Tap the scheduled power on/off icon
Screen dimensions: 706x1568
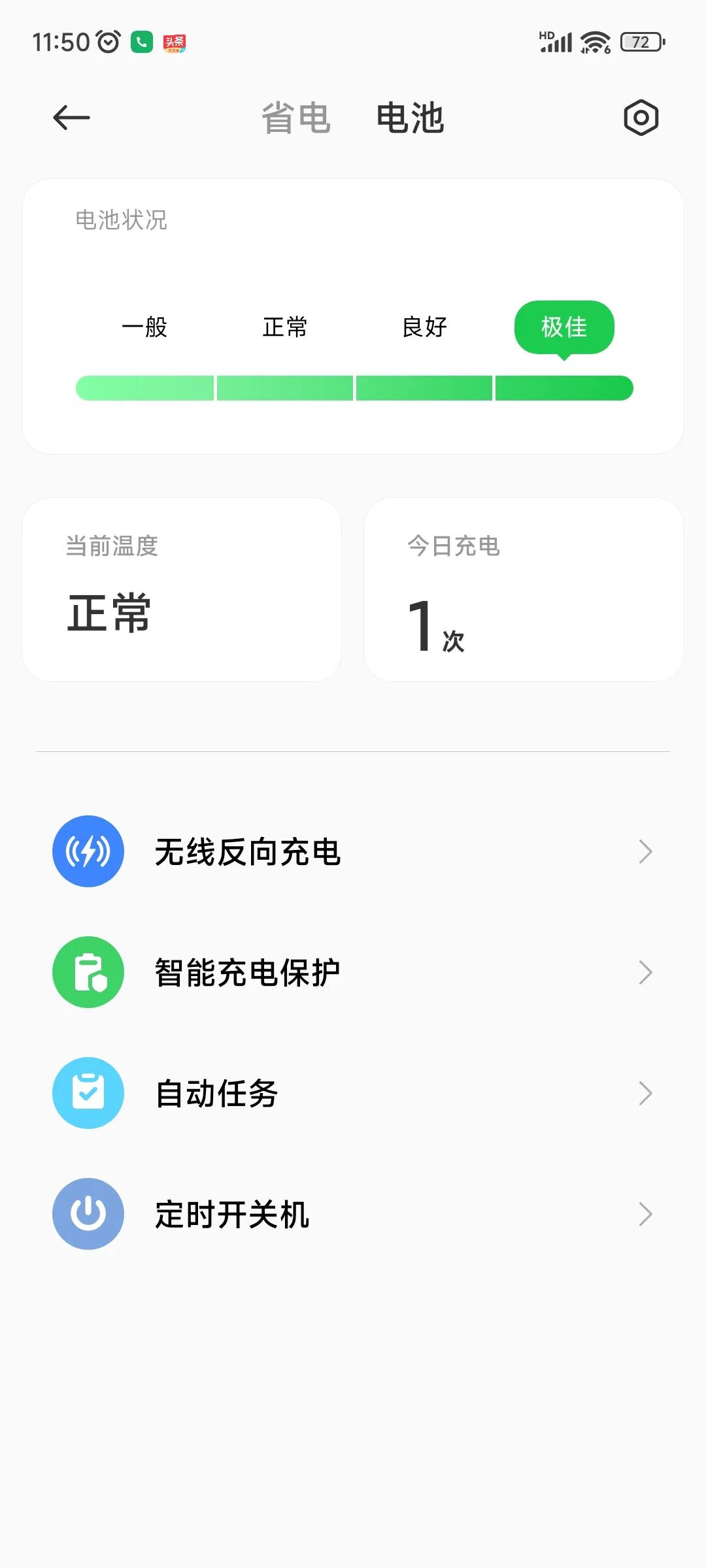pos(88,1213)
